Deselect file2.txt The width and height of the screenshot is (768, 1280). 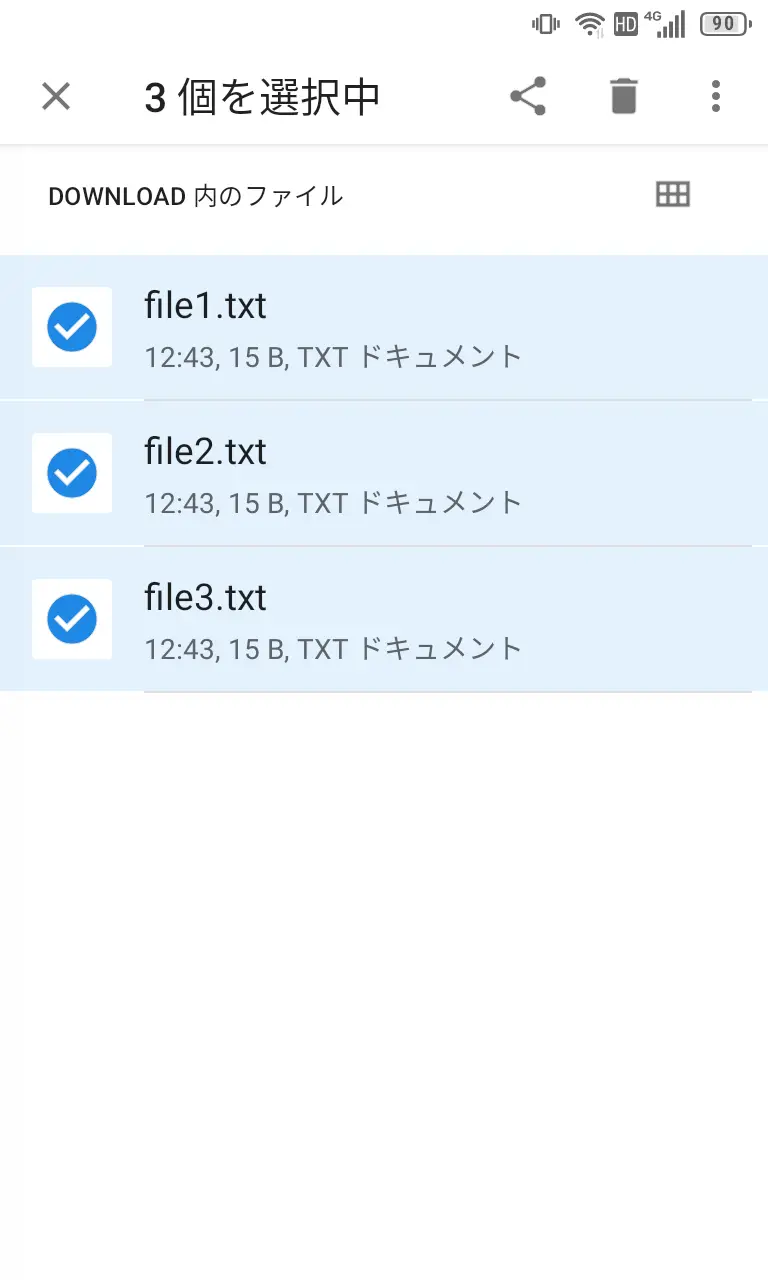tap(72, 473)
